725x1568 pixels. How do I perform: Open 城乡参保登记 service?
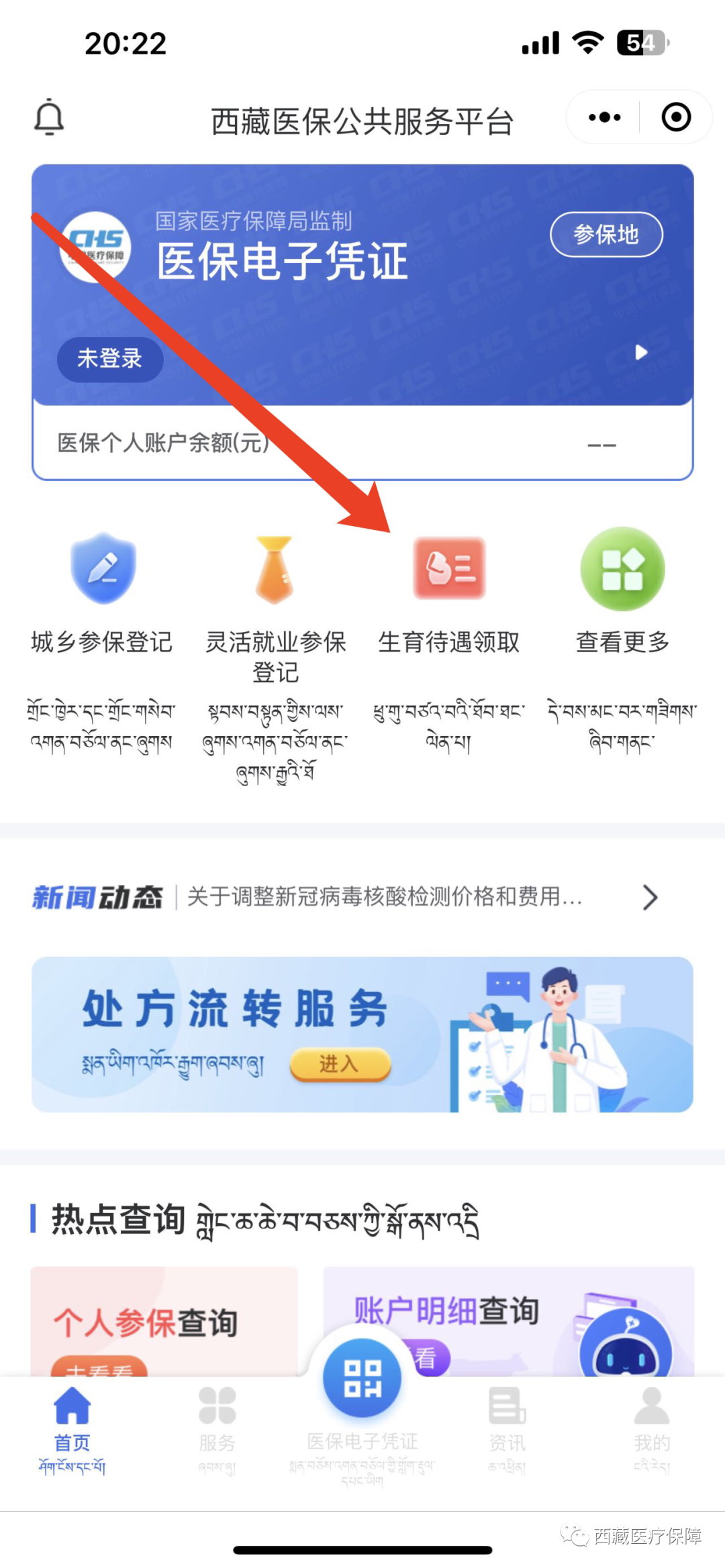point(103,590)
